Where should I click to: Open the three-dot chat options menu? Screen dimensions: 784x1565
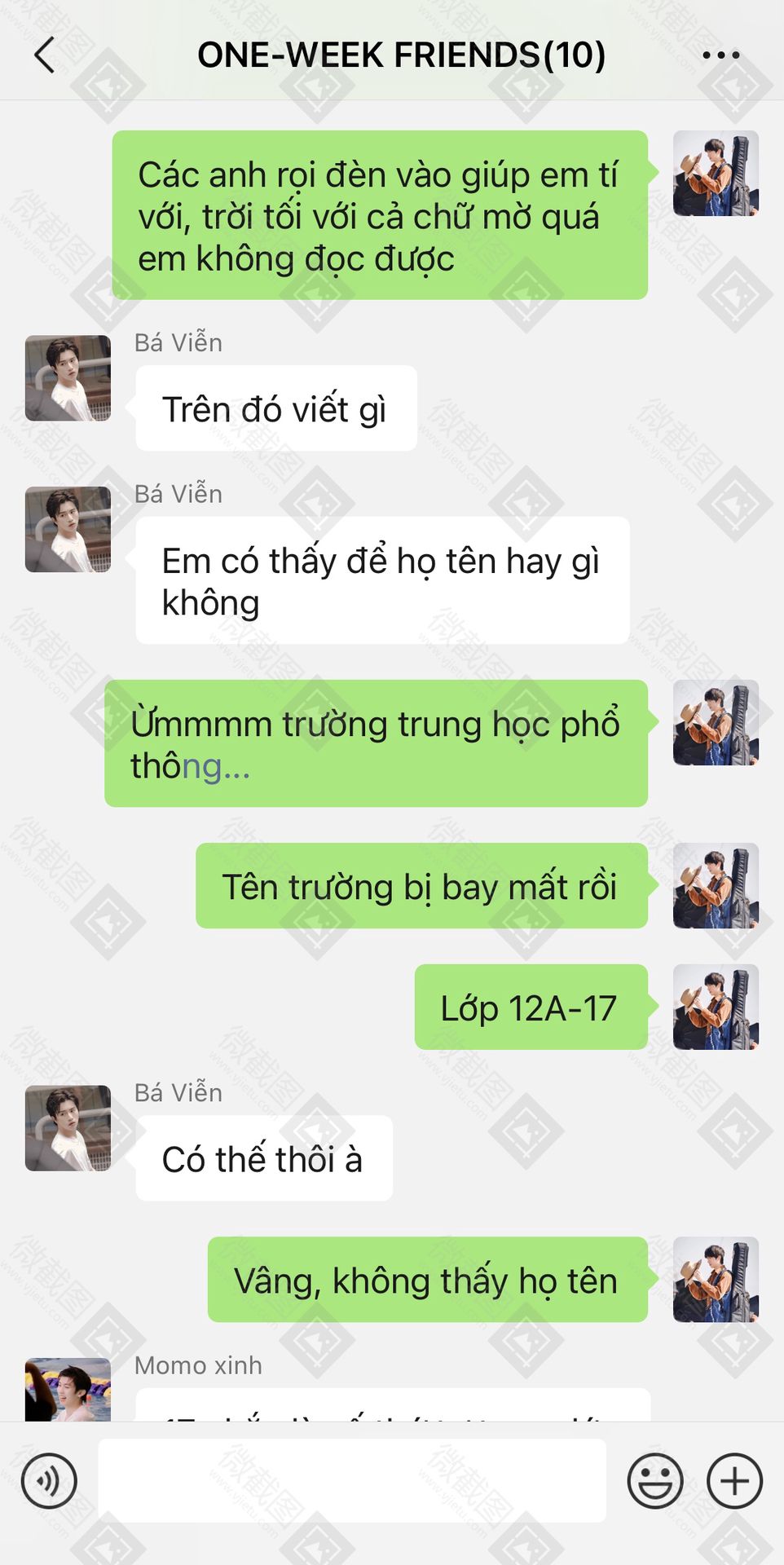pyautogui.click(x=720, y=55)
